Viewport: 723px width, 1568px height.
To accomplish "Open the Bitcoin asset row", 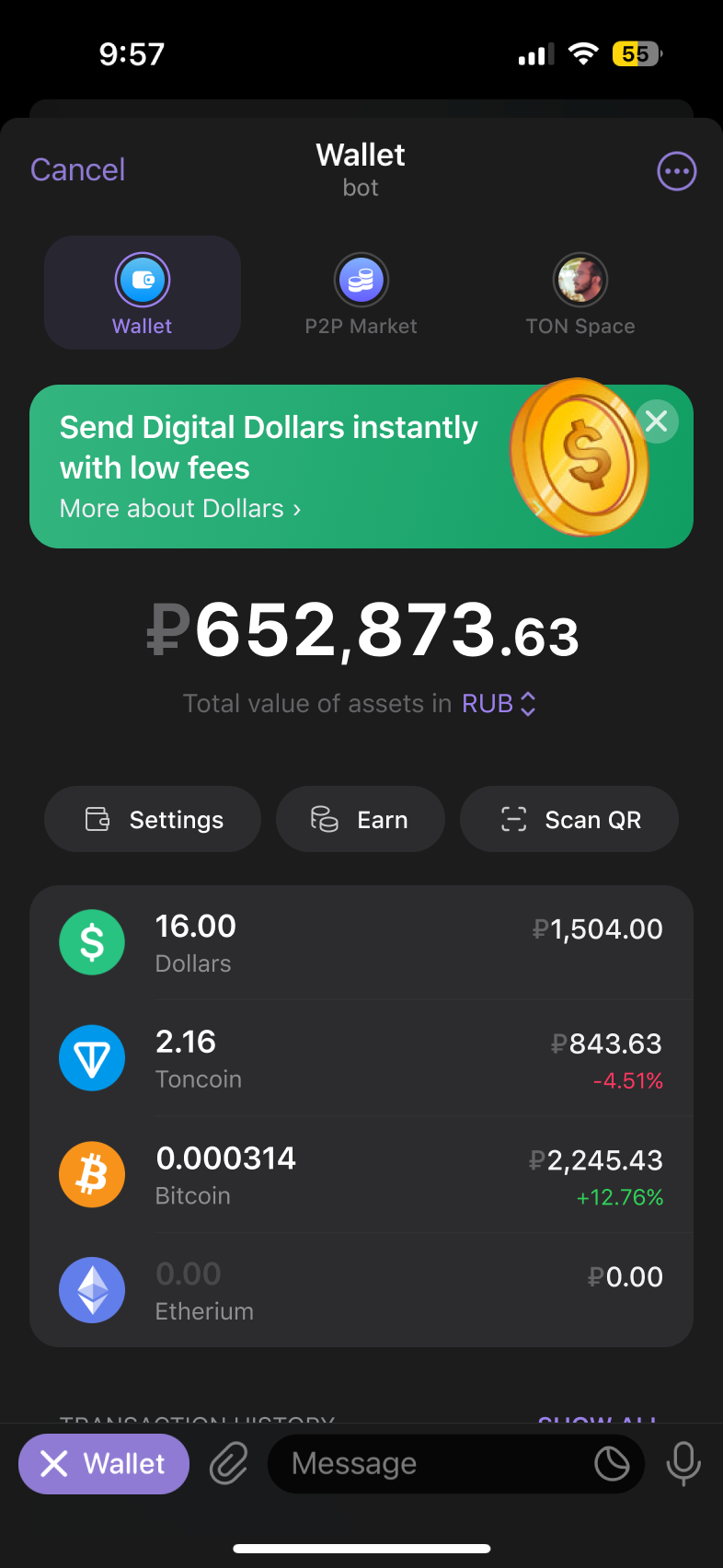I will 361,1175.
